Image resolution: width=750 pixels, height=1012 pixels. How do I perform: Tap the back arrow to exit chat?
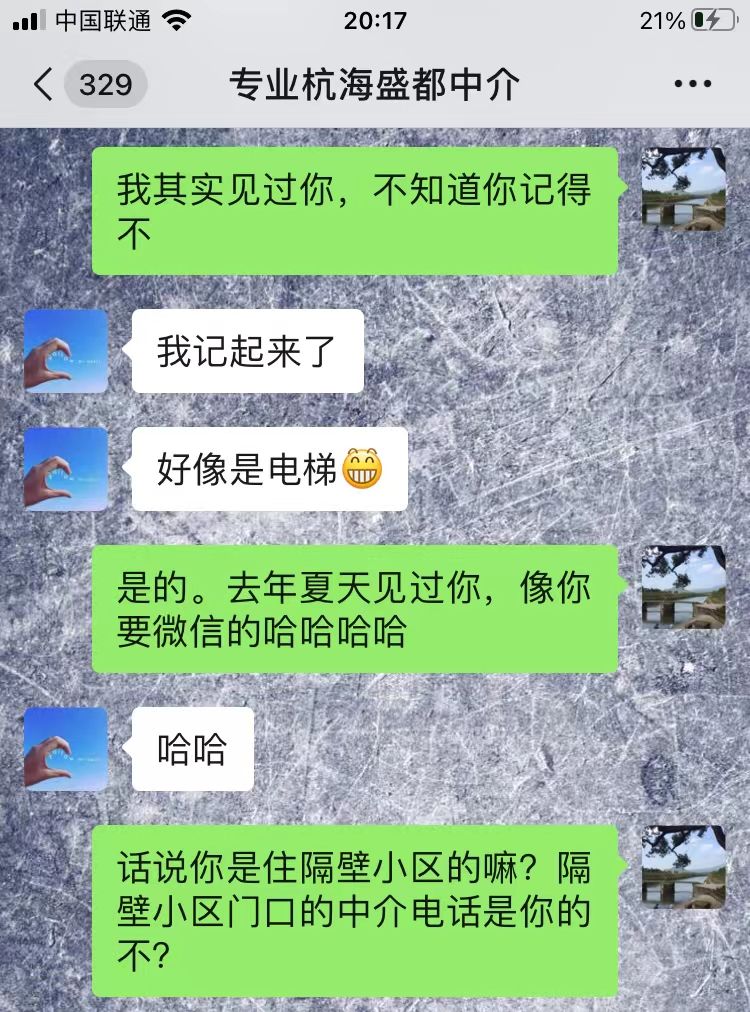tap(42, 86)
